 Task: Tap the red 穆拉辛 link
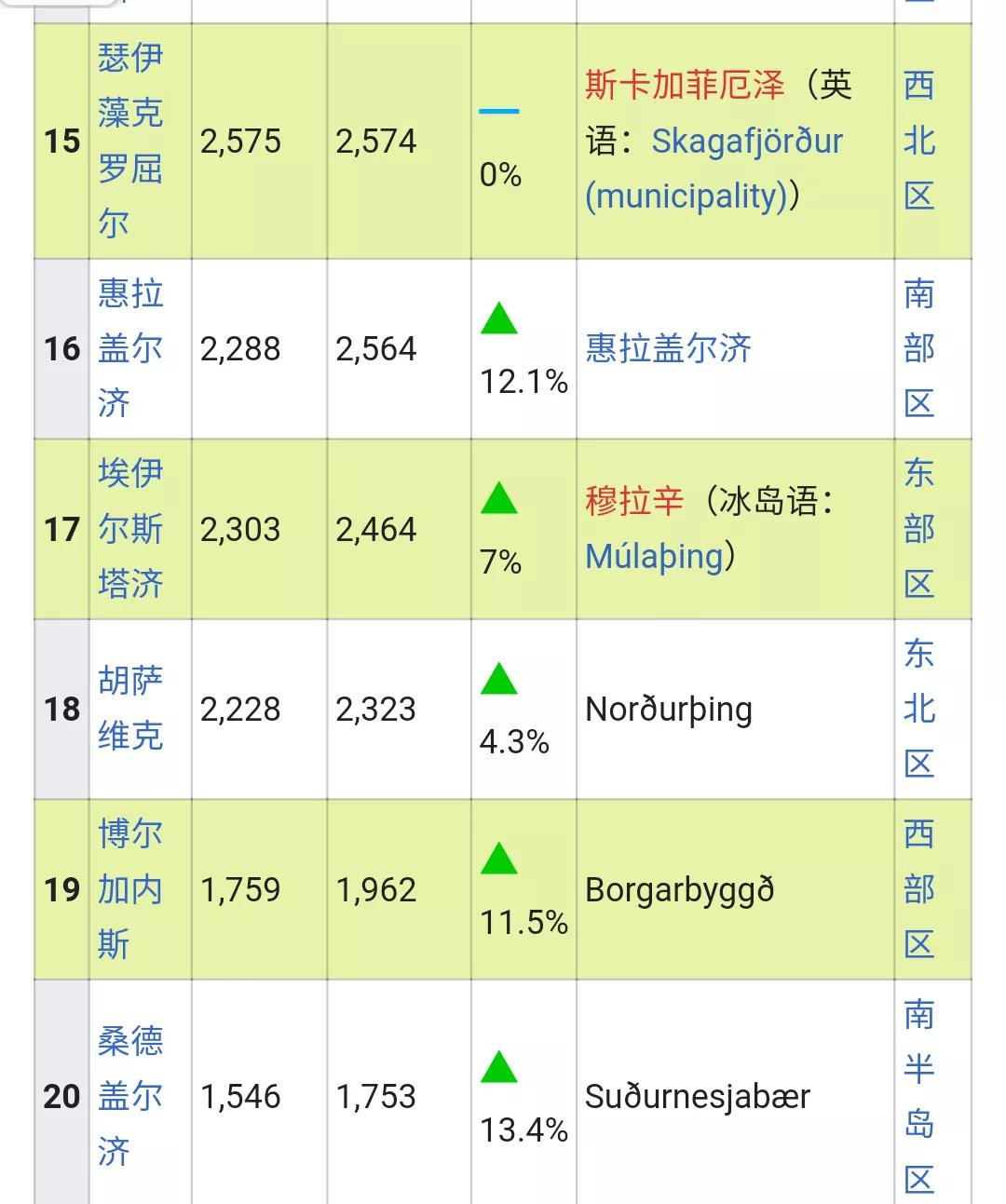pos(634,501)
